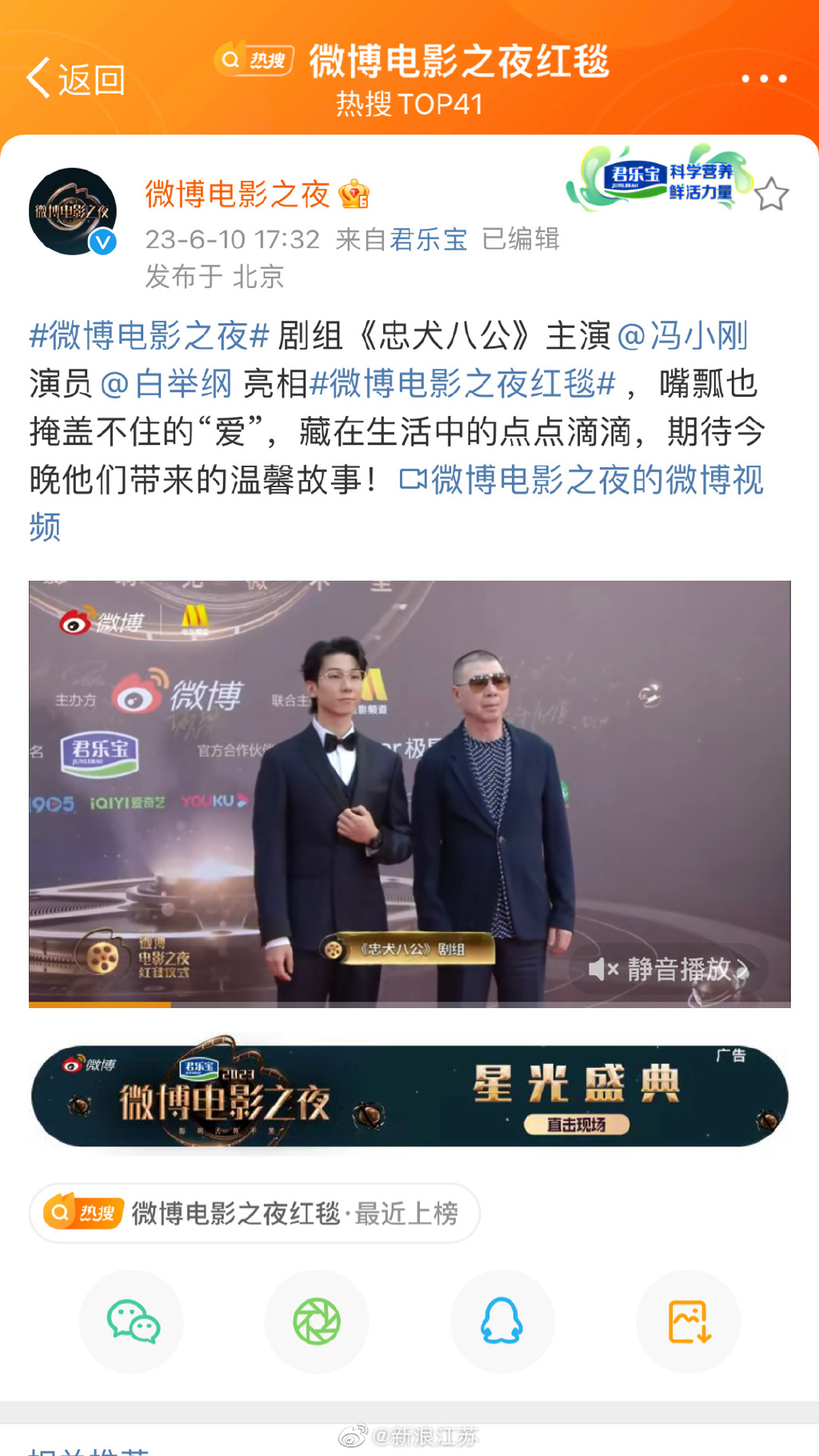Save the post as an image
The image size is (819, 1456).
coord(688,1322)
